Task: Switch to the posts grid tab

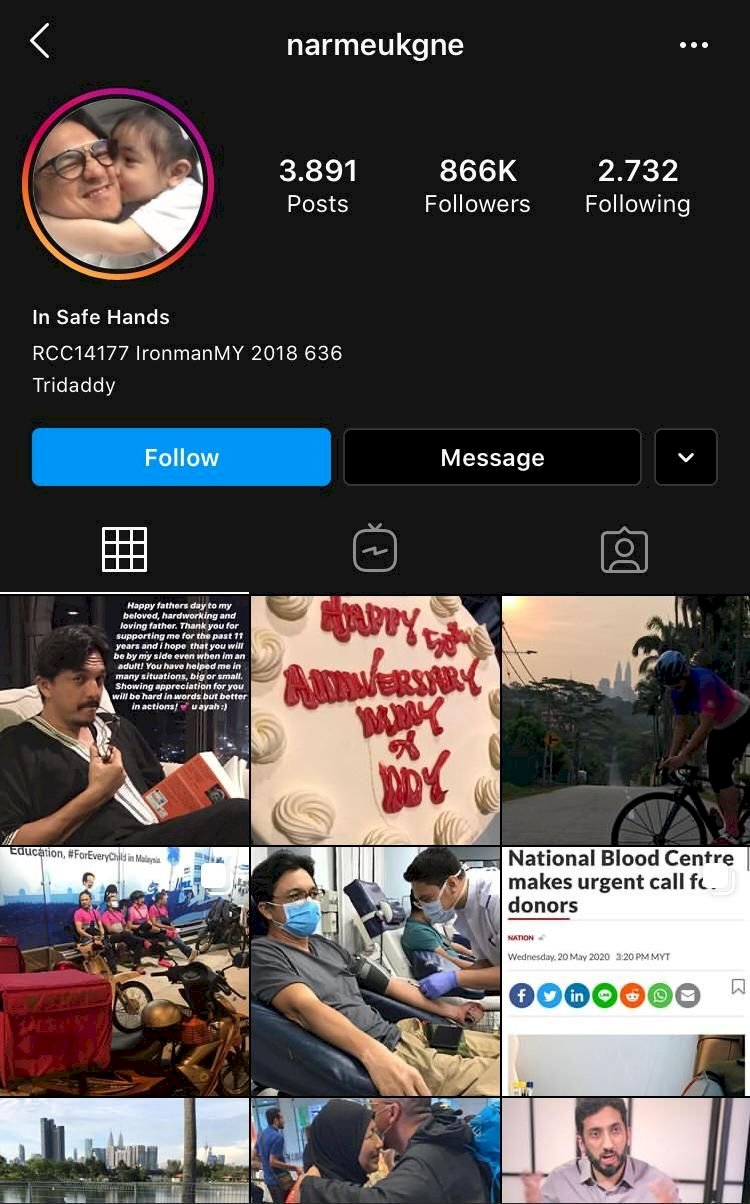Action: tap(124, 549)
